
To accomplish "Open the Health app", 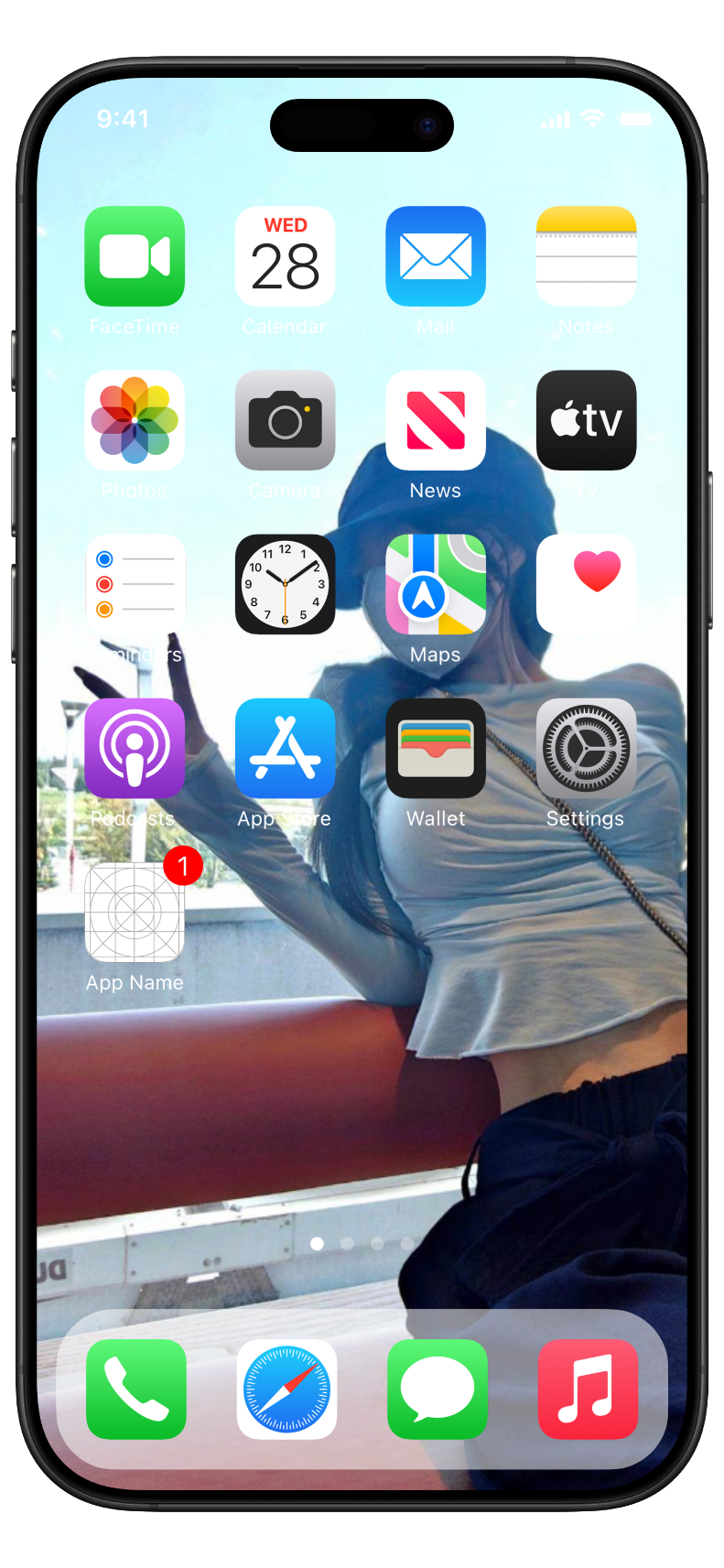I will click(586, 584).
